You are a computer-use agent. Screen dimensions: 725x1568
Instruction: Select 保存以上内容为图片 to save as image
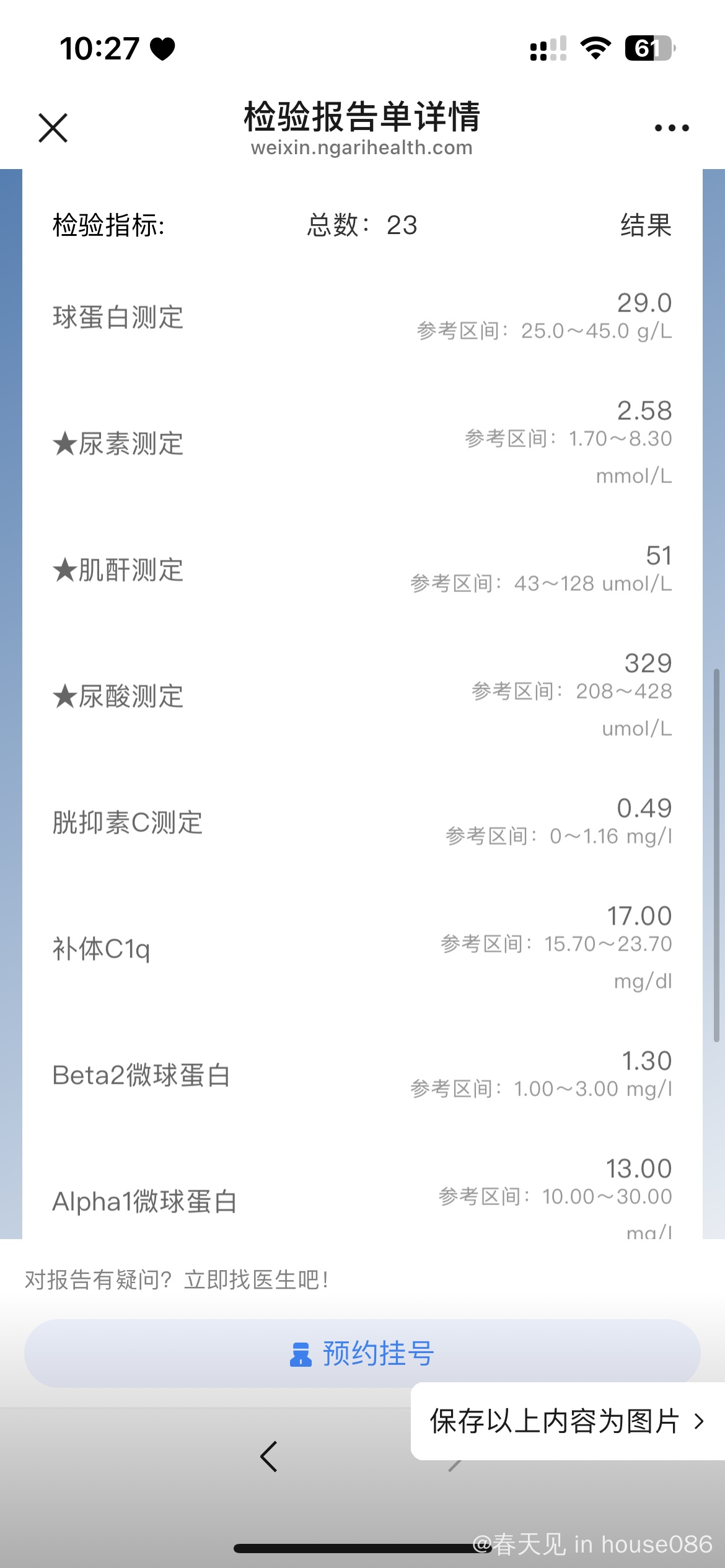coord(568,1421)
